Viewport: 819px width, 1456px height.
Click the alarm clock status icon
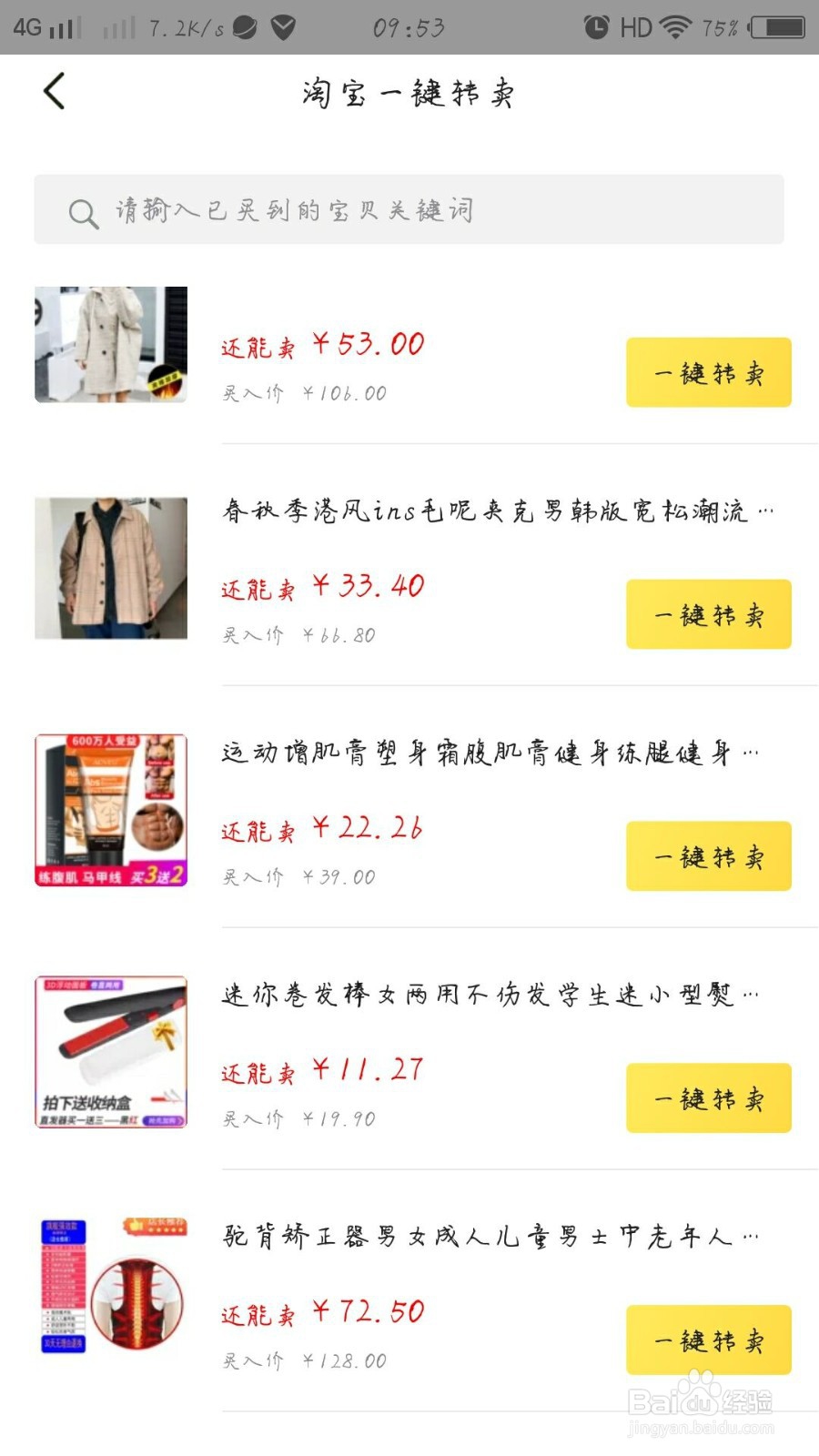(x=596, y=27)
